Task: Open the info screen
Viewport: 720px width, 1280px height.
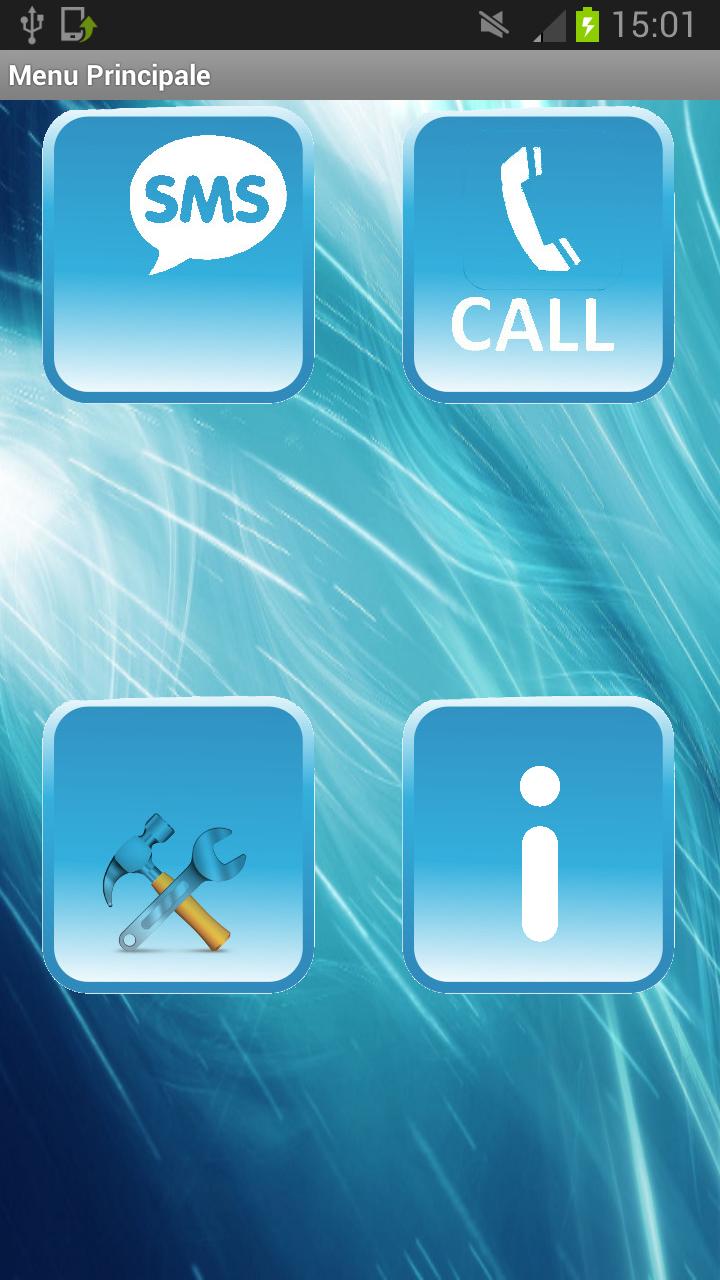Action: pyautogui.click(x=538, y=845)
